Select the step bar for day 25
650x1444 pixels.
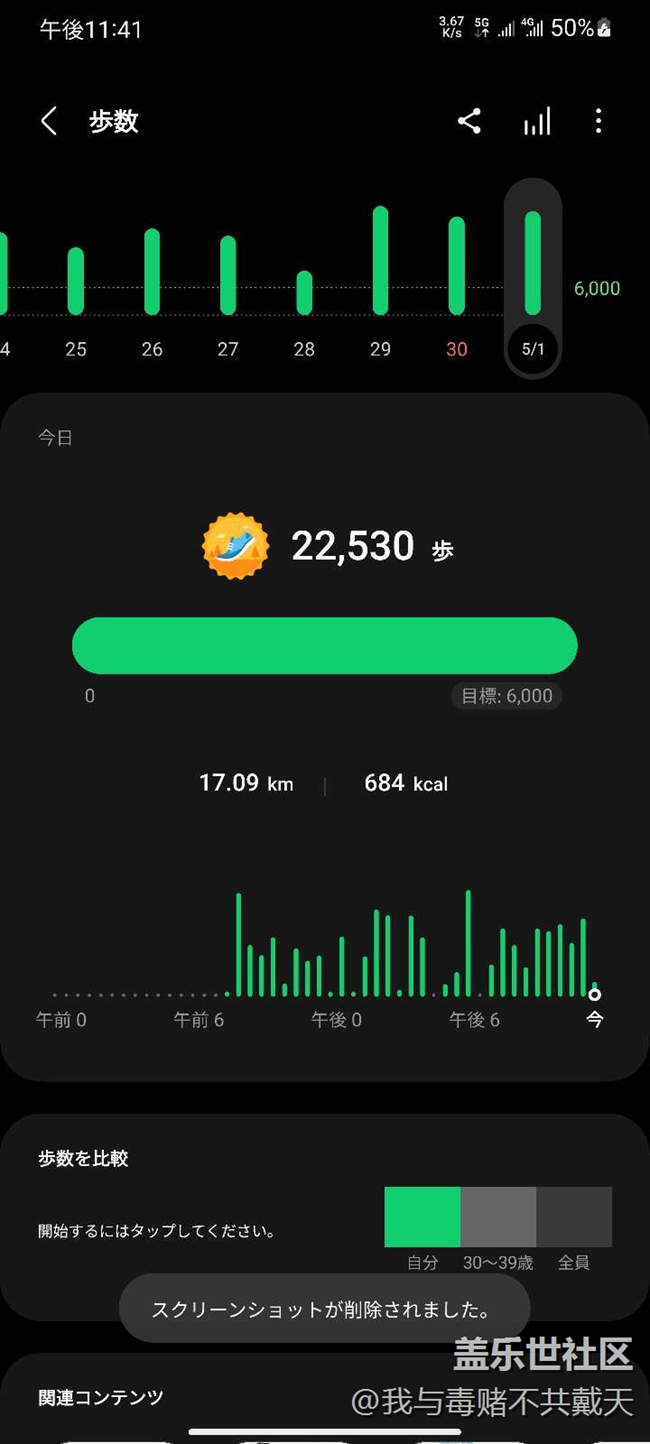pos(76,281)
